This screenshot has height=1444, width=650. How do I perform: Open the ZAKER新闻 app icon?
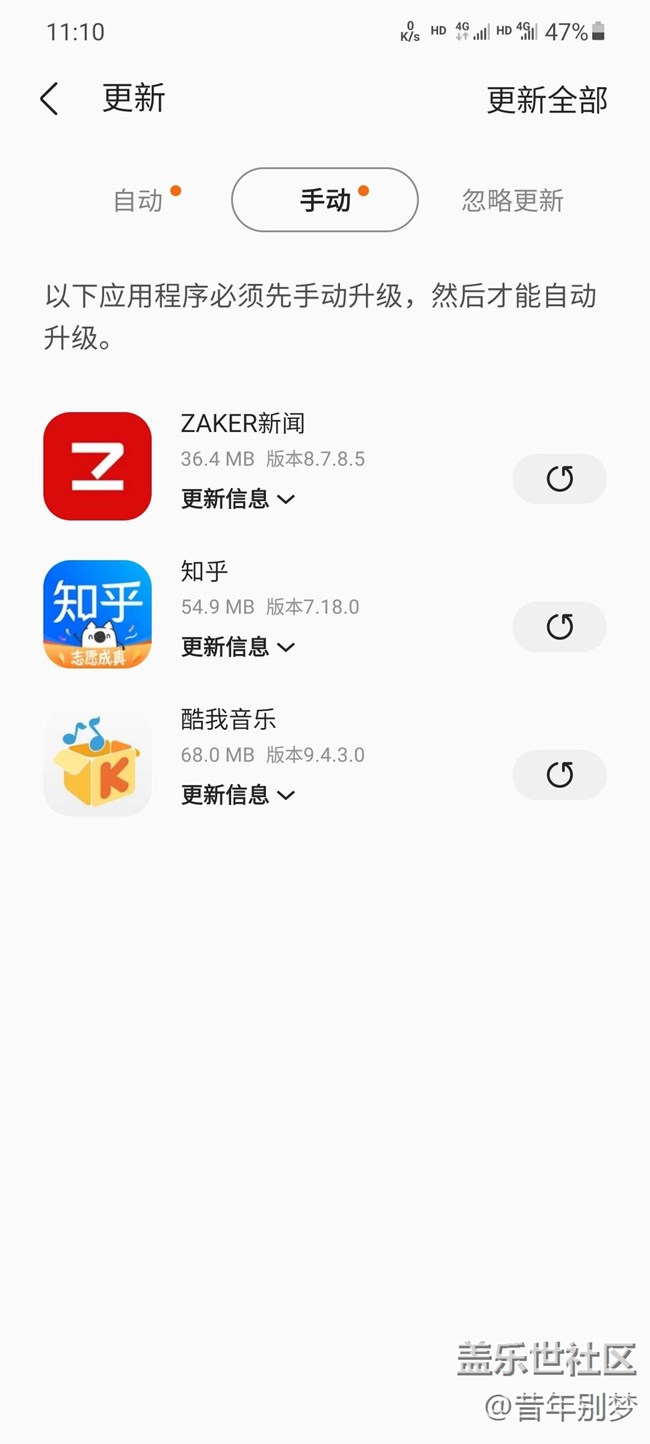point(98,466)
